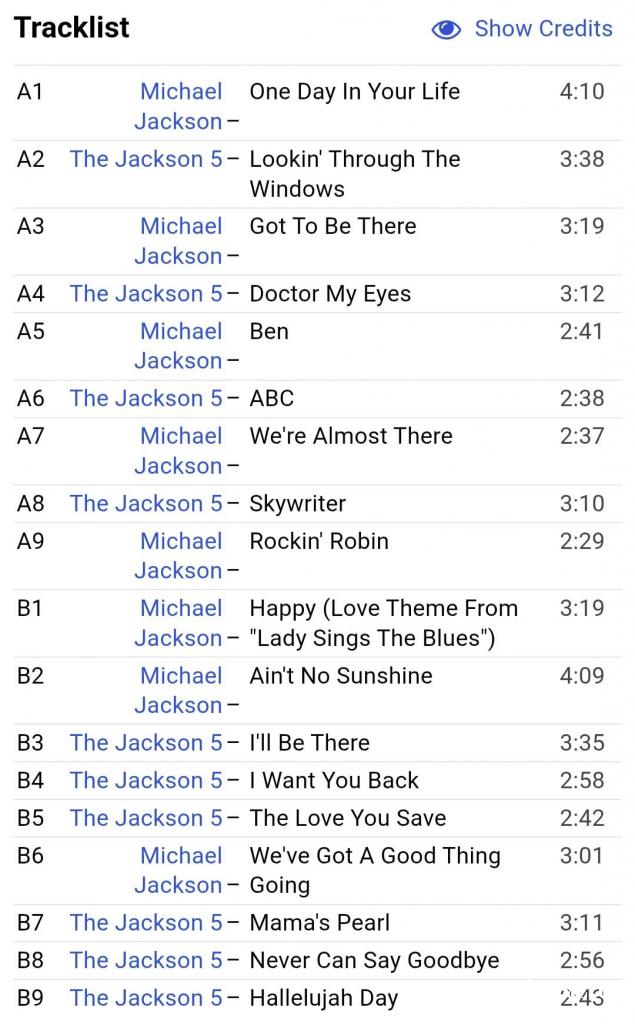
Task: Open The Jackson 5 link for Never Can Say Goodbye
Action: point(146,960)
